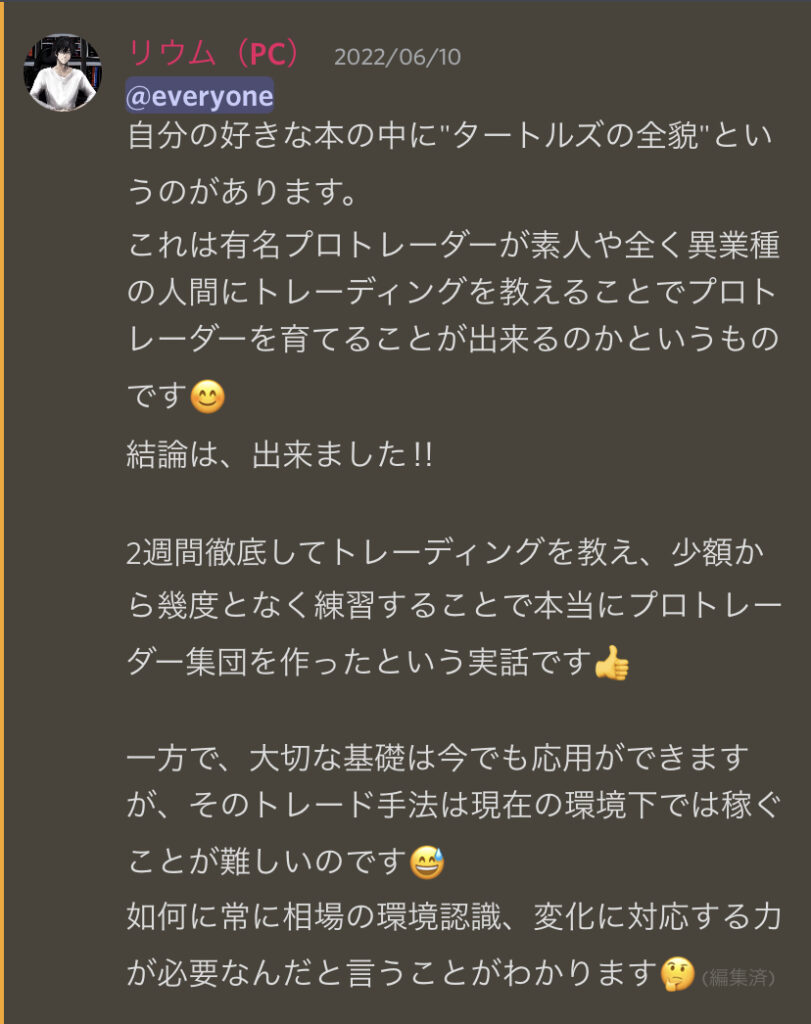Tap the username リウム（PC）
The width and height of the screenshot is (811, 1024).
[214, 55]
